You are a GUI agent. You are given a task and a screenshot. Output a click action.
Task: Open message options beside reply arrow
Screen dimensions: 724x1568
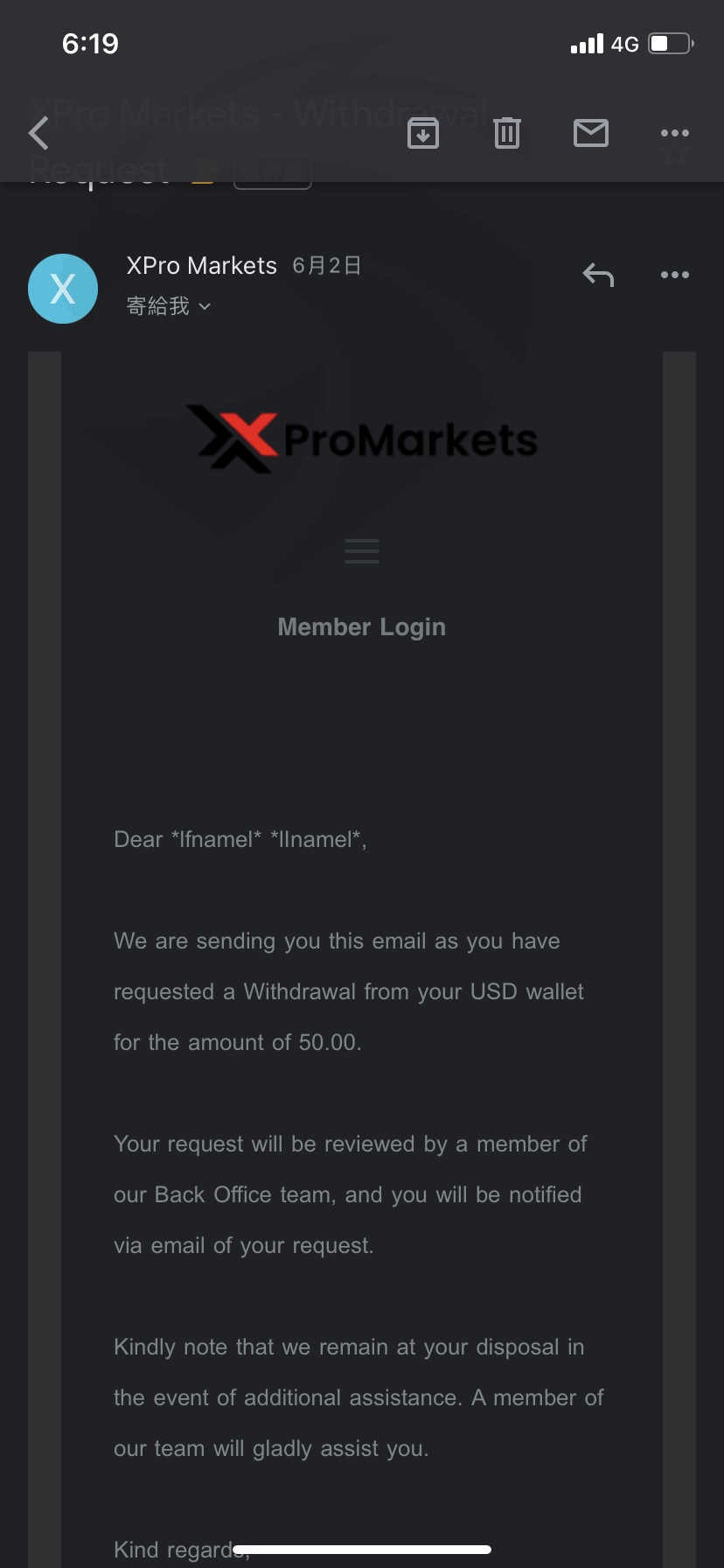(x=675, y=275)
